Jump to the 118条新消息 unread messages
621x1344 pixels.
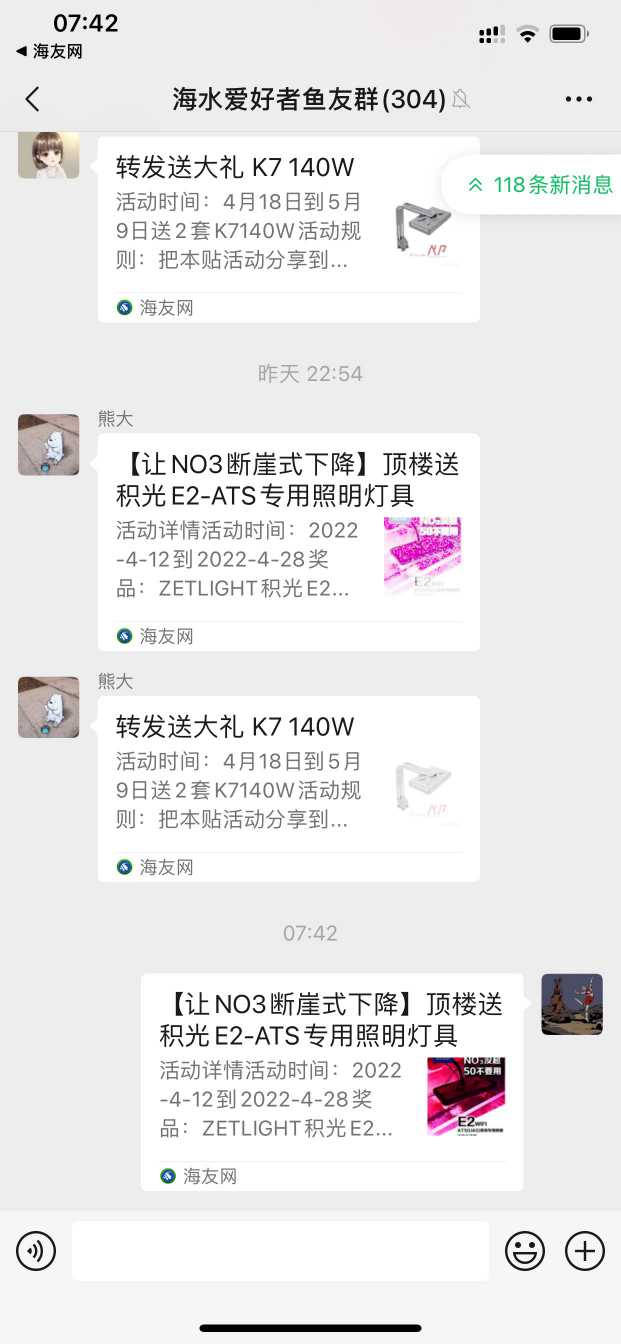coord(540,185)
